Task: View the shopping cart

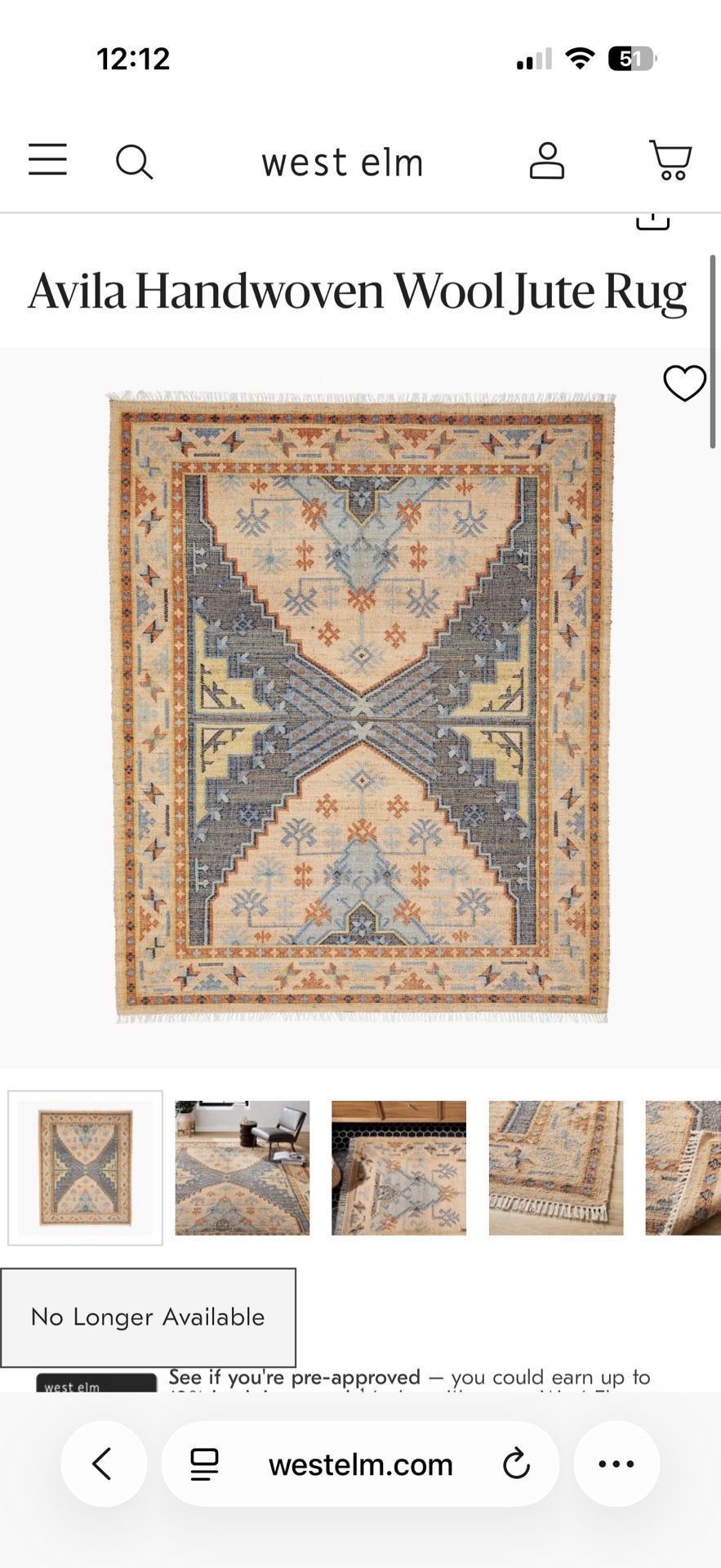Action: (670, 161)
